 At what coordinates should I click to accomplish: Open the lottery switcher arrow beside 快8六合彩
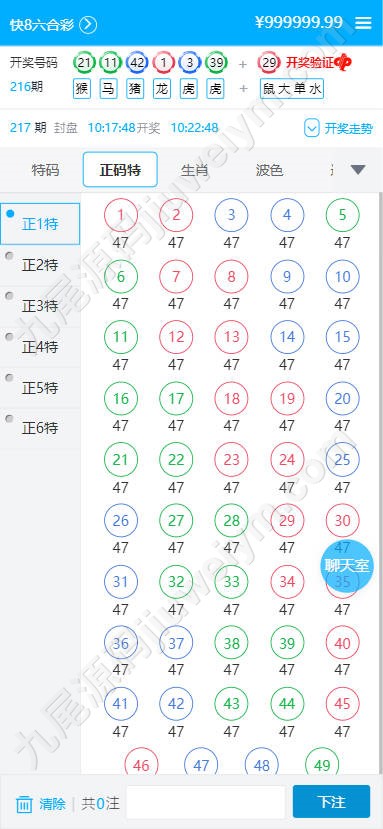[88, 24]
